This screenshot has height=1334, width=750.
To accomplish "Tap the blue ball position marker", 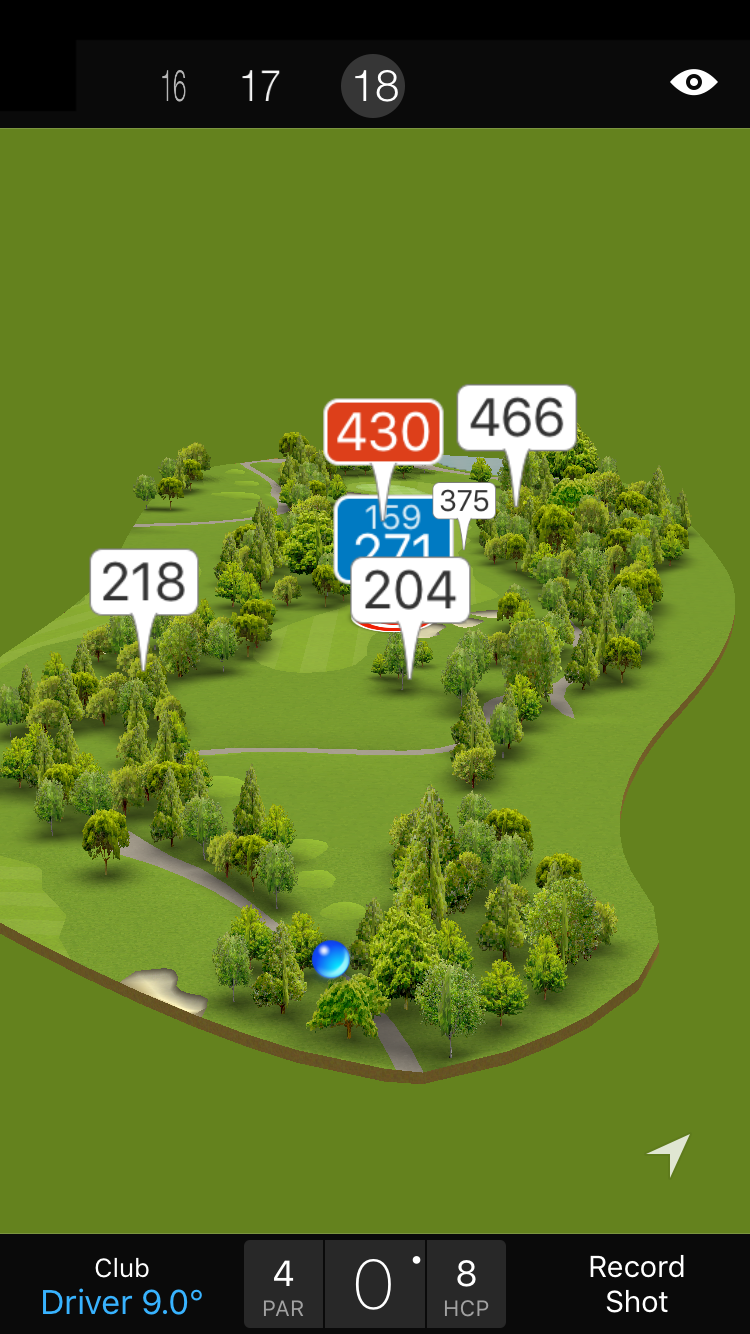I will point(330,959).
